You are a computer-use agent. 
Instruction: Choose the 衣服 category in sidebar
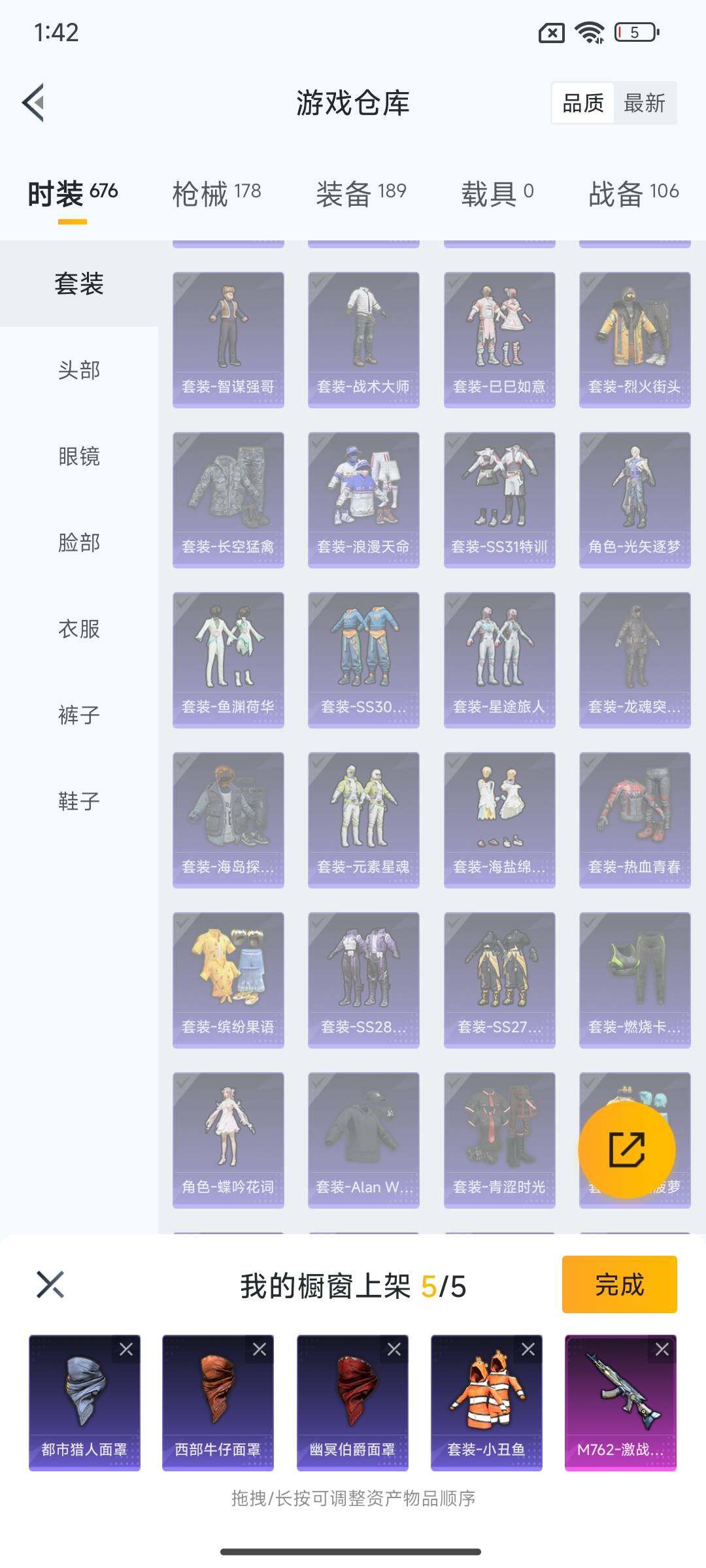79,629
